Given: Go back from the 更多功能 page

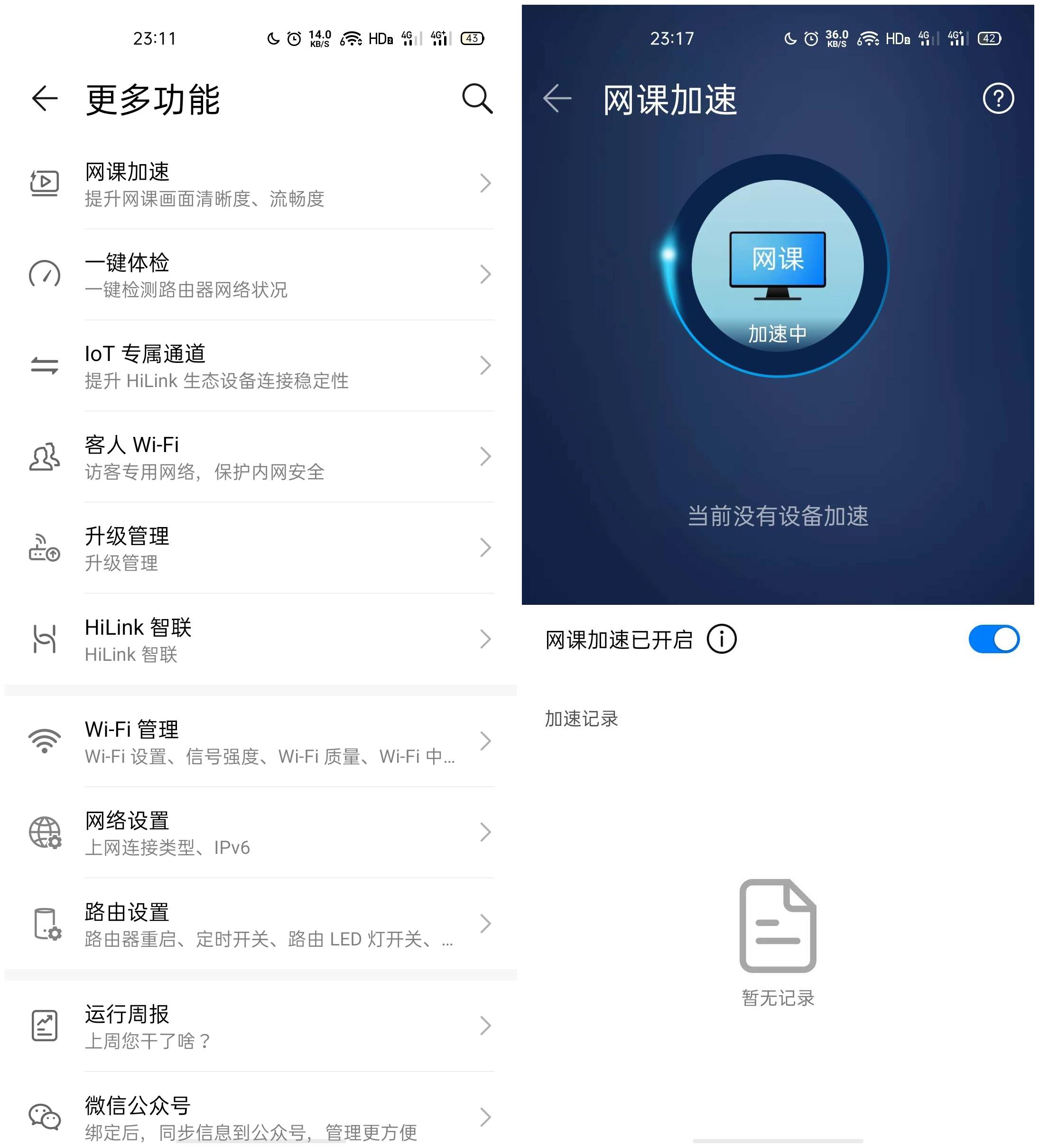Looking at the screenshot, I should point(43,99).
